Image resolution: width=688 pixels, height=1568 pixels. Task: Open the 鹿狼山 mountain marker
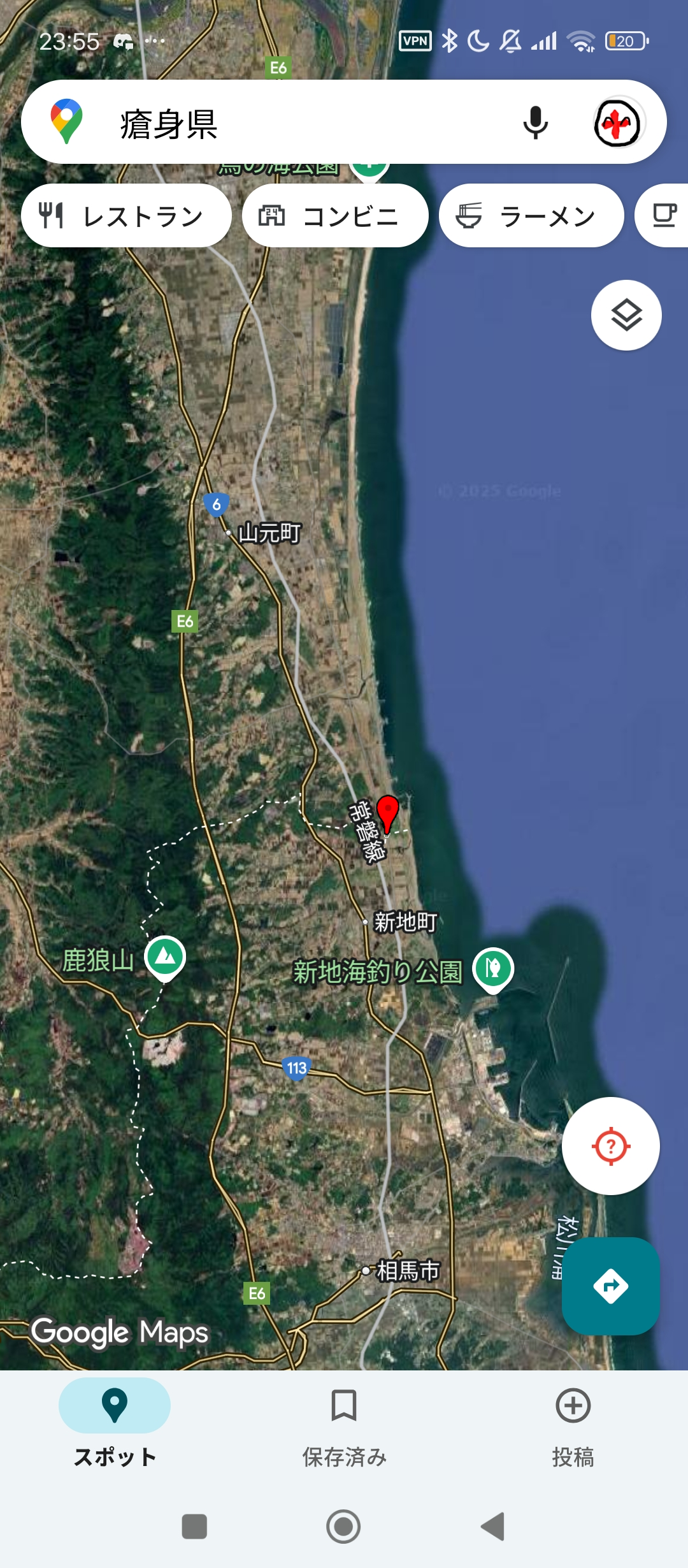(165, 957)
